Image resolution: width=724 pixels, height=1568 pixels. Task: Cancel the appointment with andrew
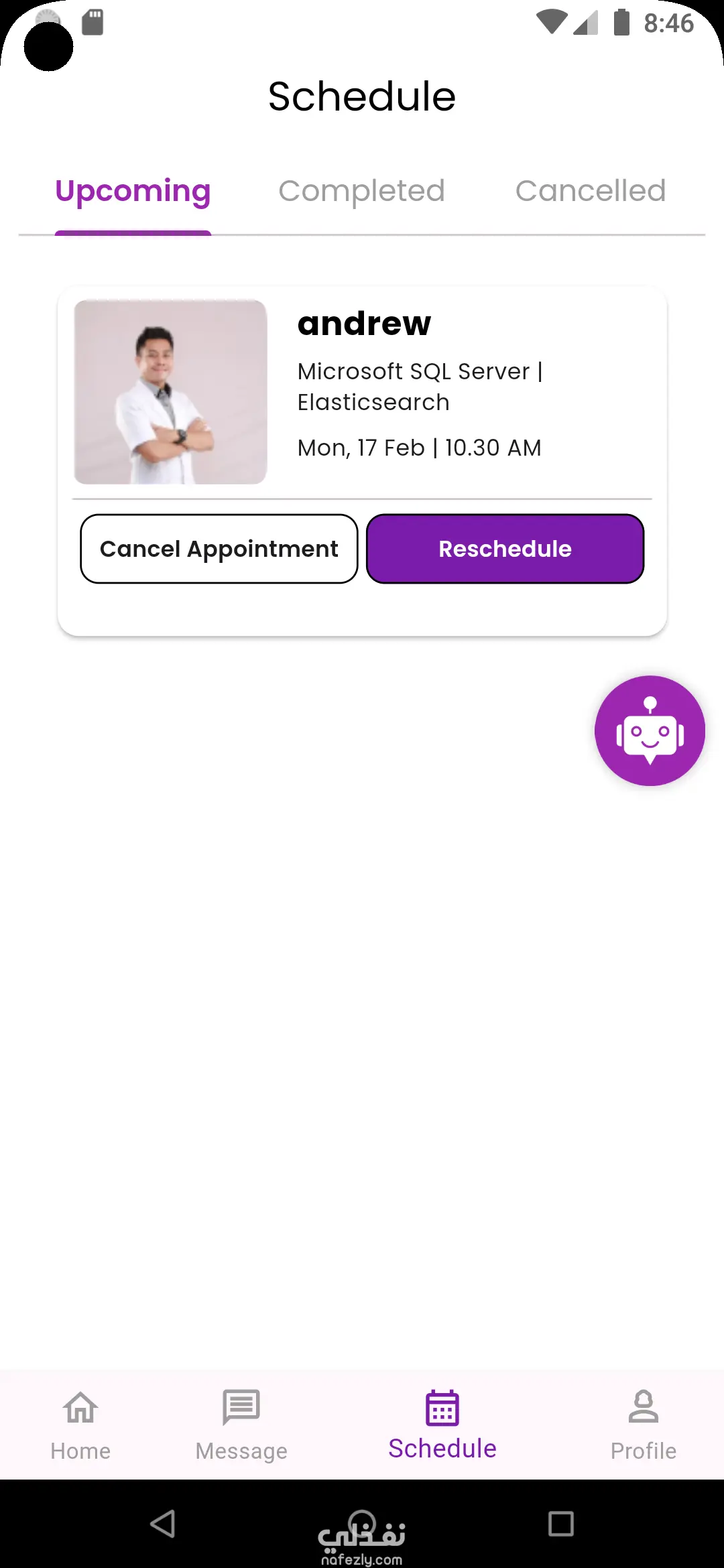(x=219, y=549)
